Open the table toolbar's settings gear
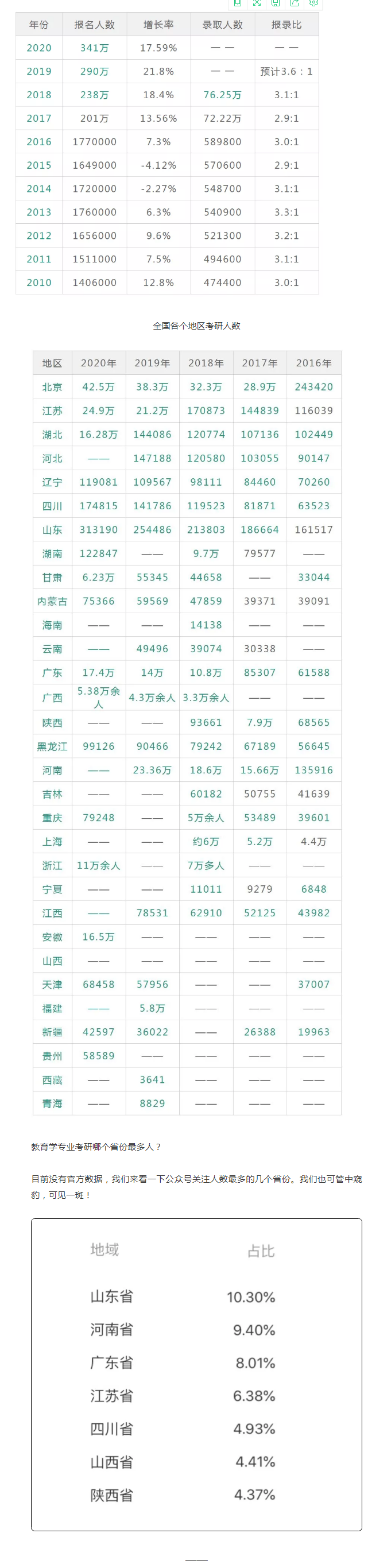 pos(313,3)
